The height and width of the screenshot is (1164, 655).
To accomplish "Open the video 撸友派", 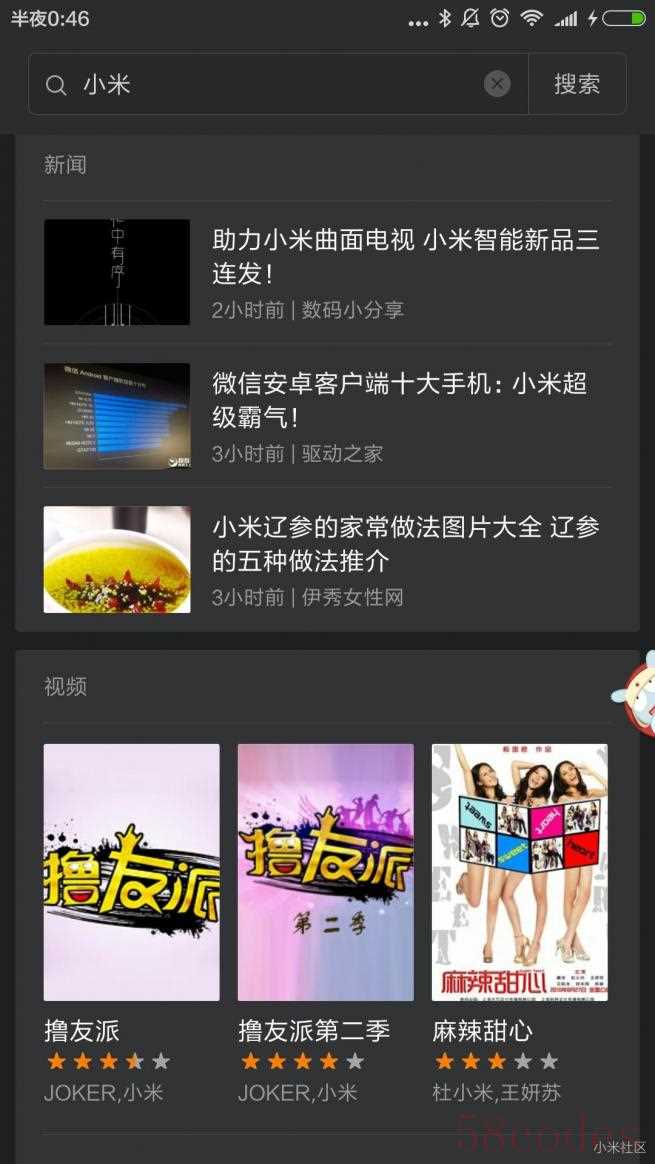I will (131, 872).
